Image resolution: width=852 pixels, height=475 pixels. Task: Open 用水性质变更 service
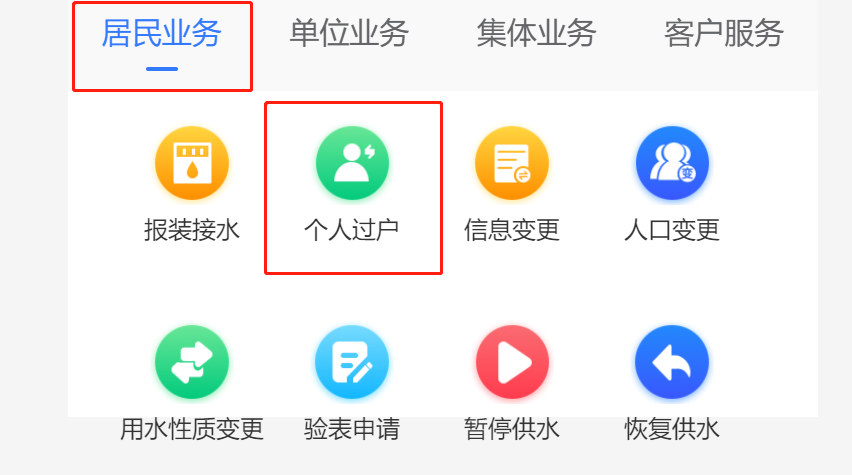pos(192,363)
